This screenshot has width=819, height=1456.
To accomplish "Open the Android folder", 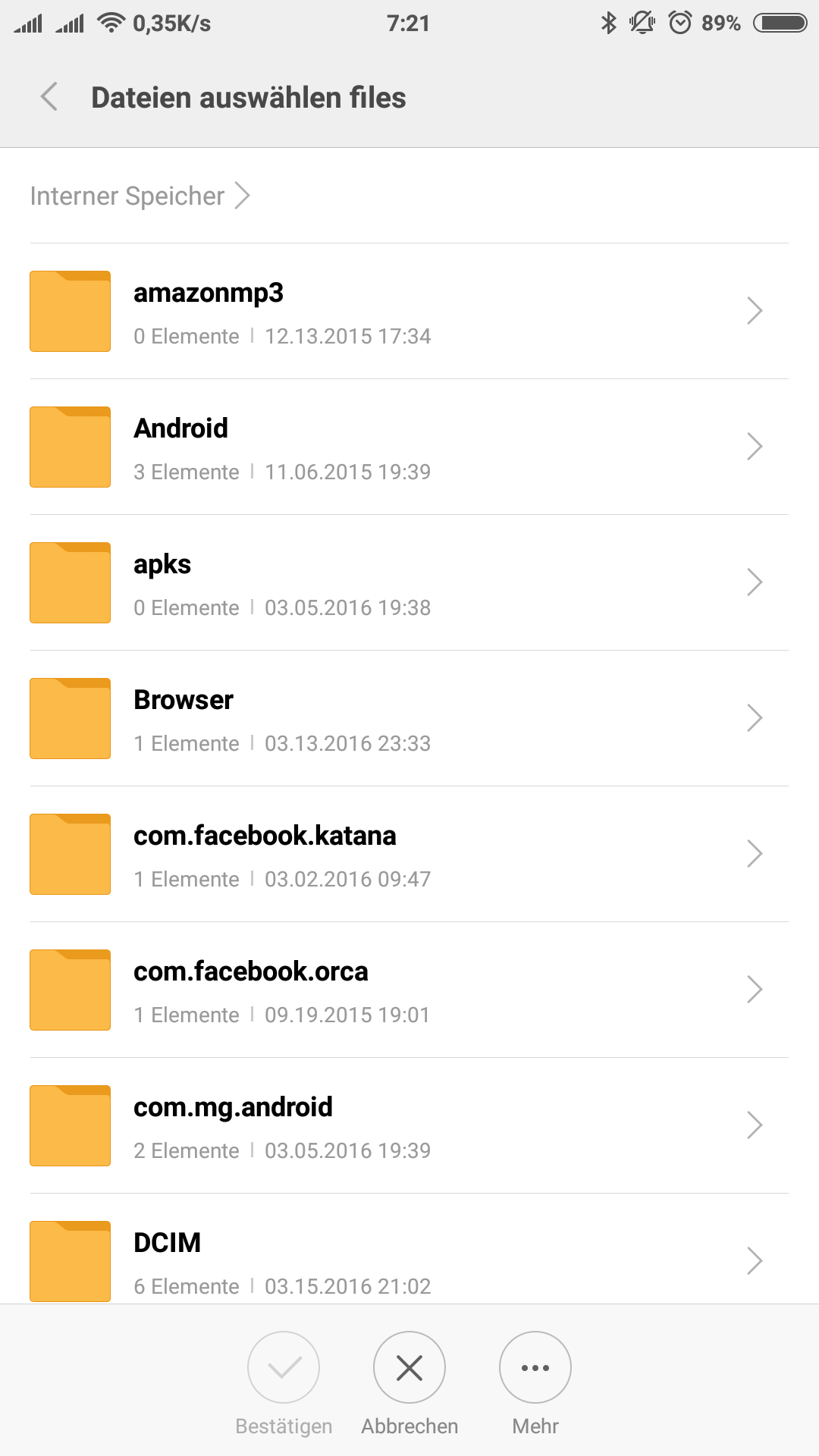I will 409,447.
